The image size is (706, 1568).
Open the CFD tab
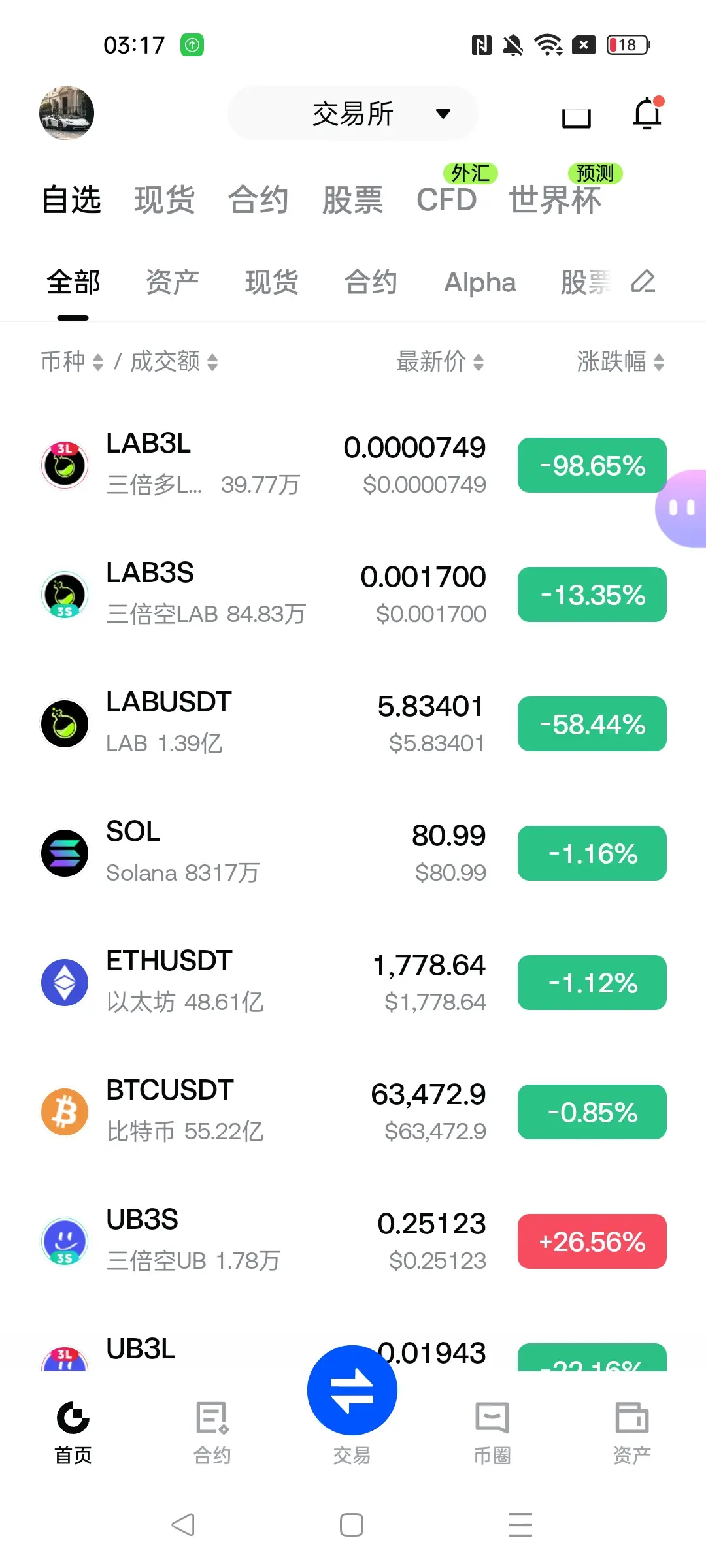[447, 199]
